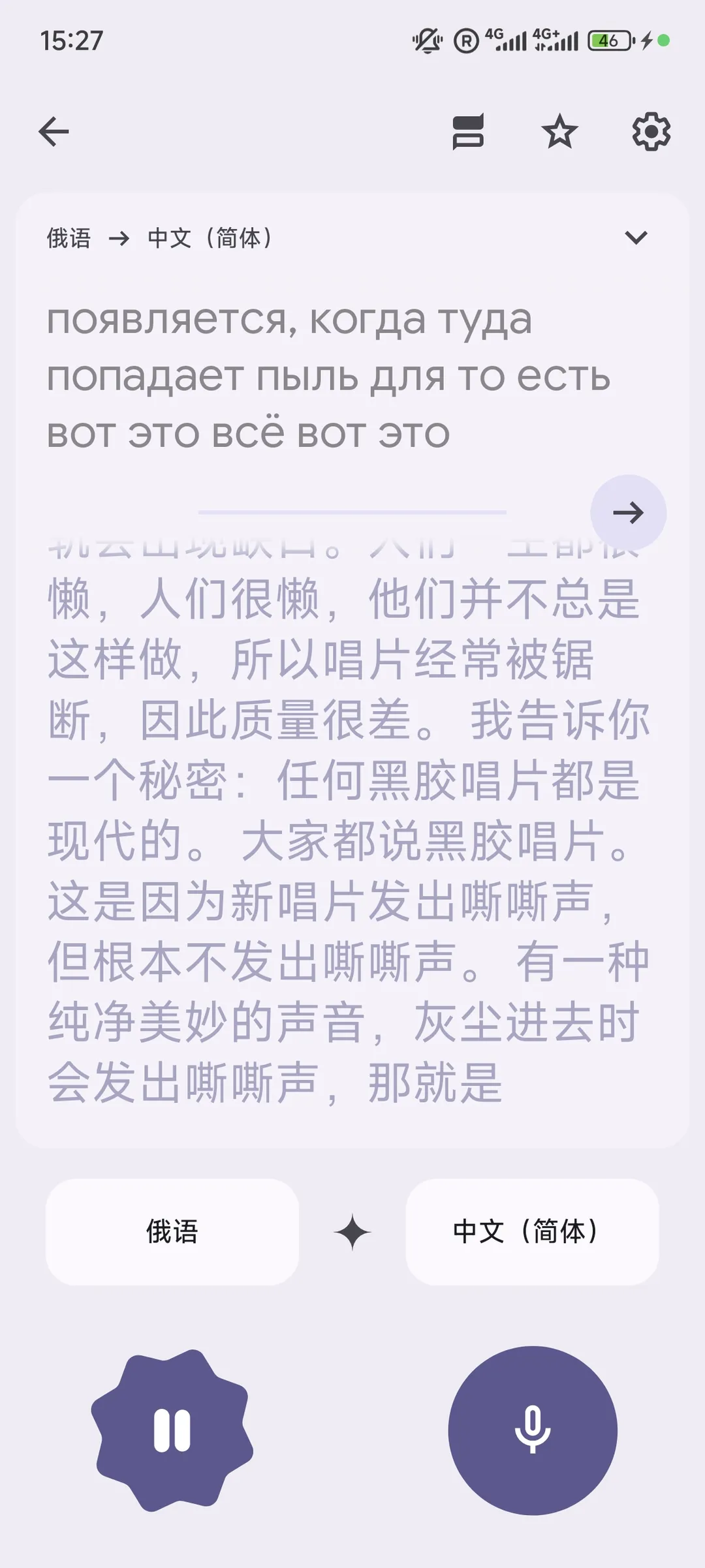This screenshot has width=705, height=1568.
Task: Tap the divider line between source and translation
Action: [x=352, y=512]
